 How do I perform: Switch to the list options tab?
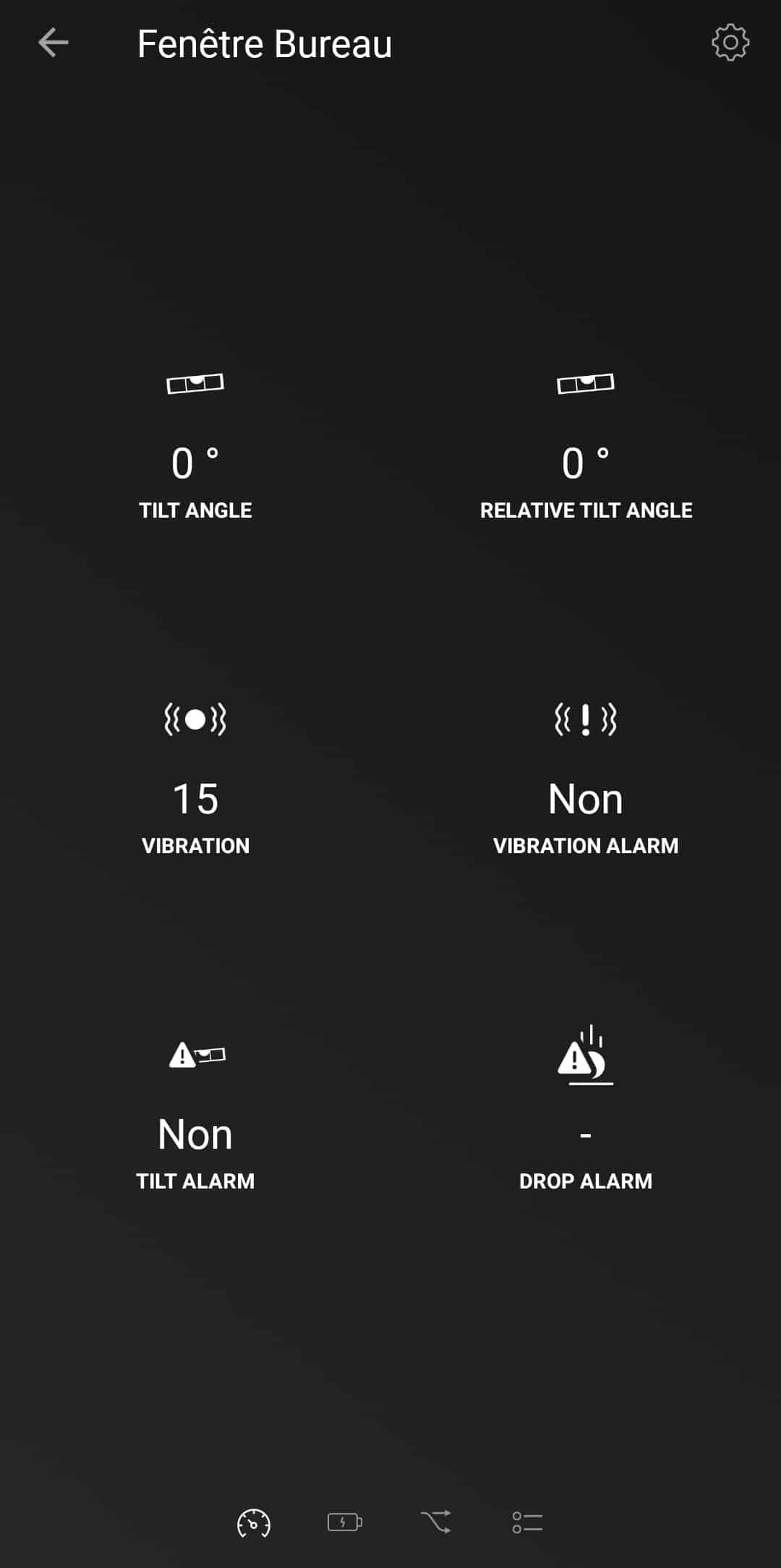point(527,1522)
